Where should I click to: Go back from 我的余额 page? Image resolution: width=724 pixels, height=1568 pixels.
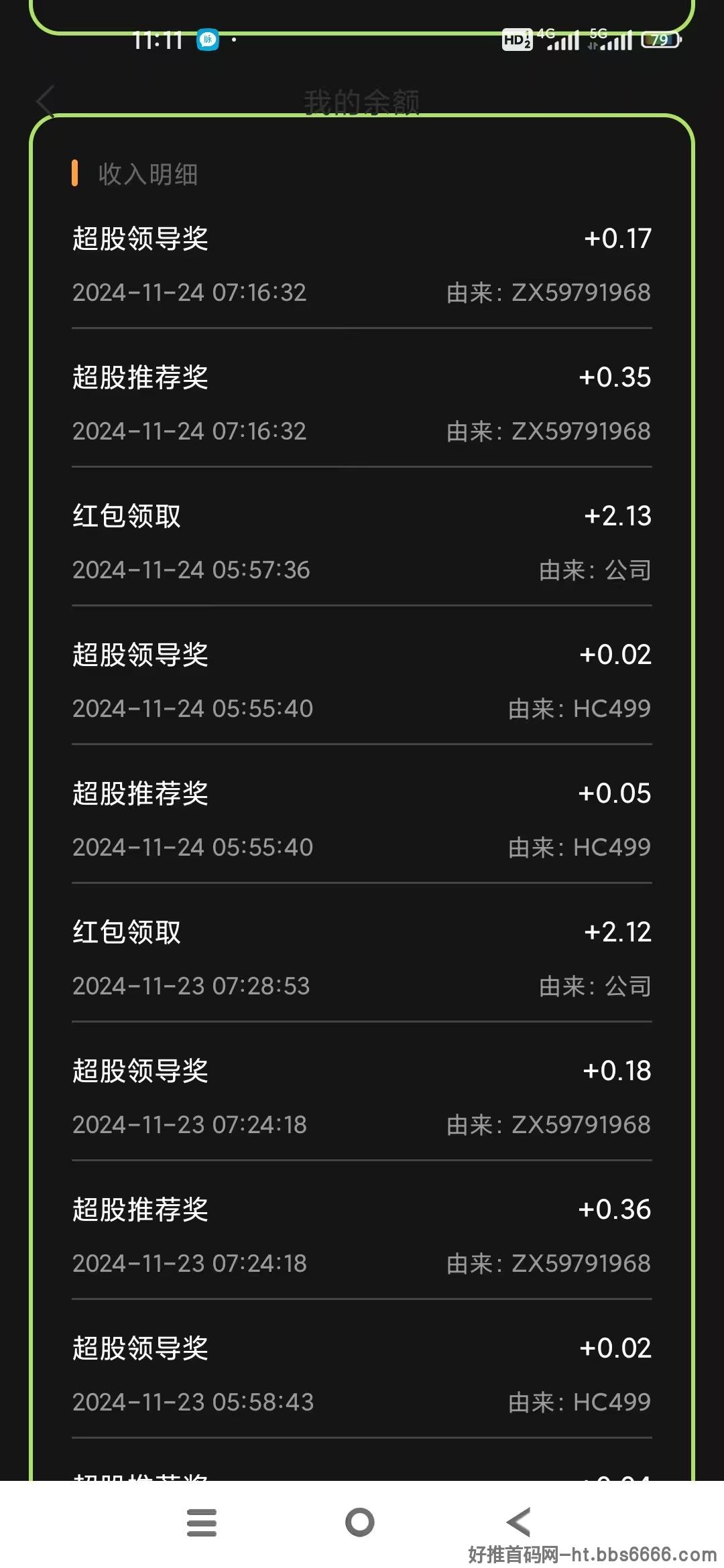coord(46,102)
